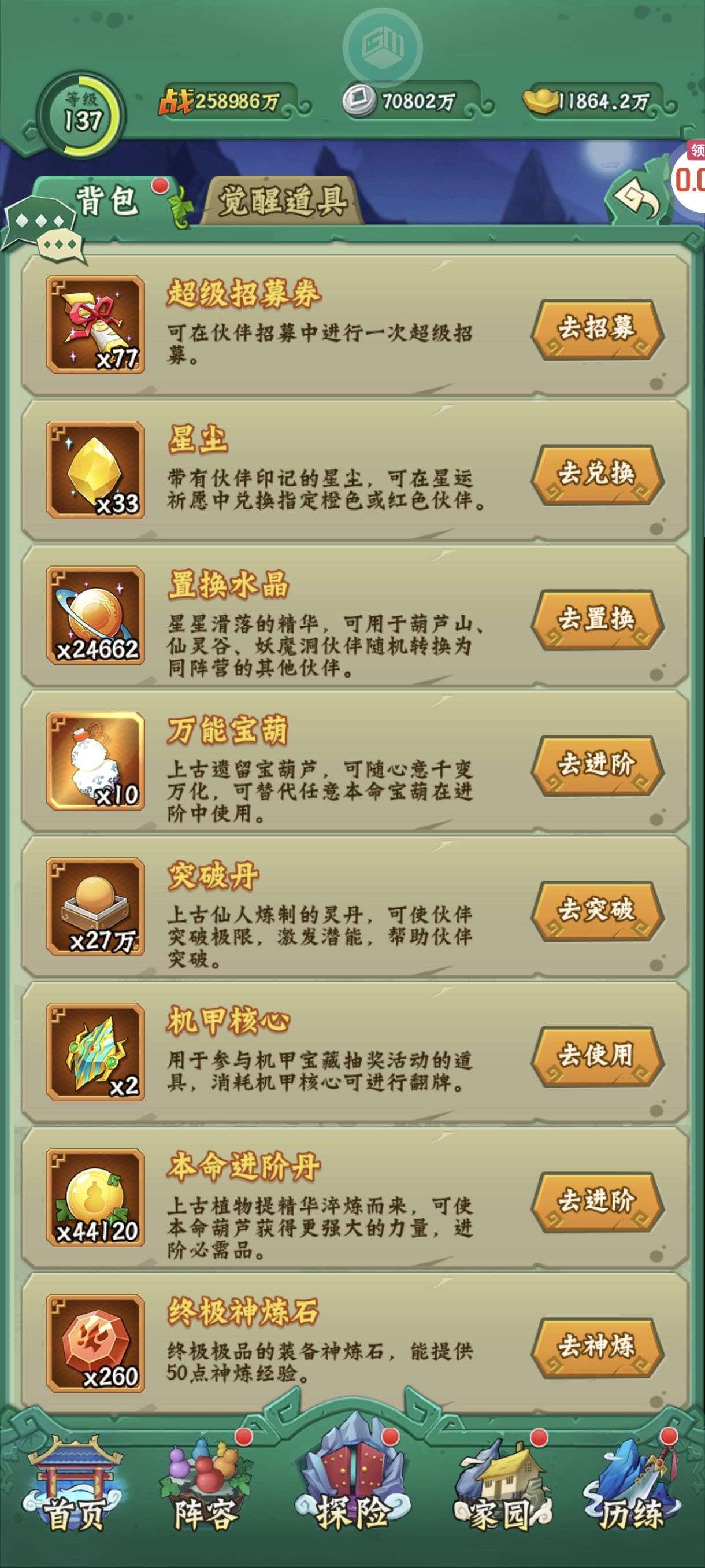This screenshot has width=705, height=1568.
Task: Tap the 超级招募券 item icon
Action: (x=95, y=324)
